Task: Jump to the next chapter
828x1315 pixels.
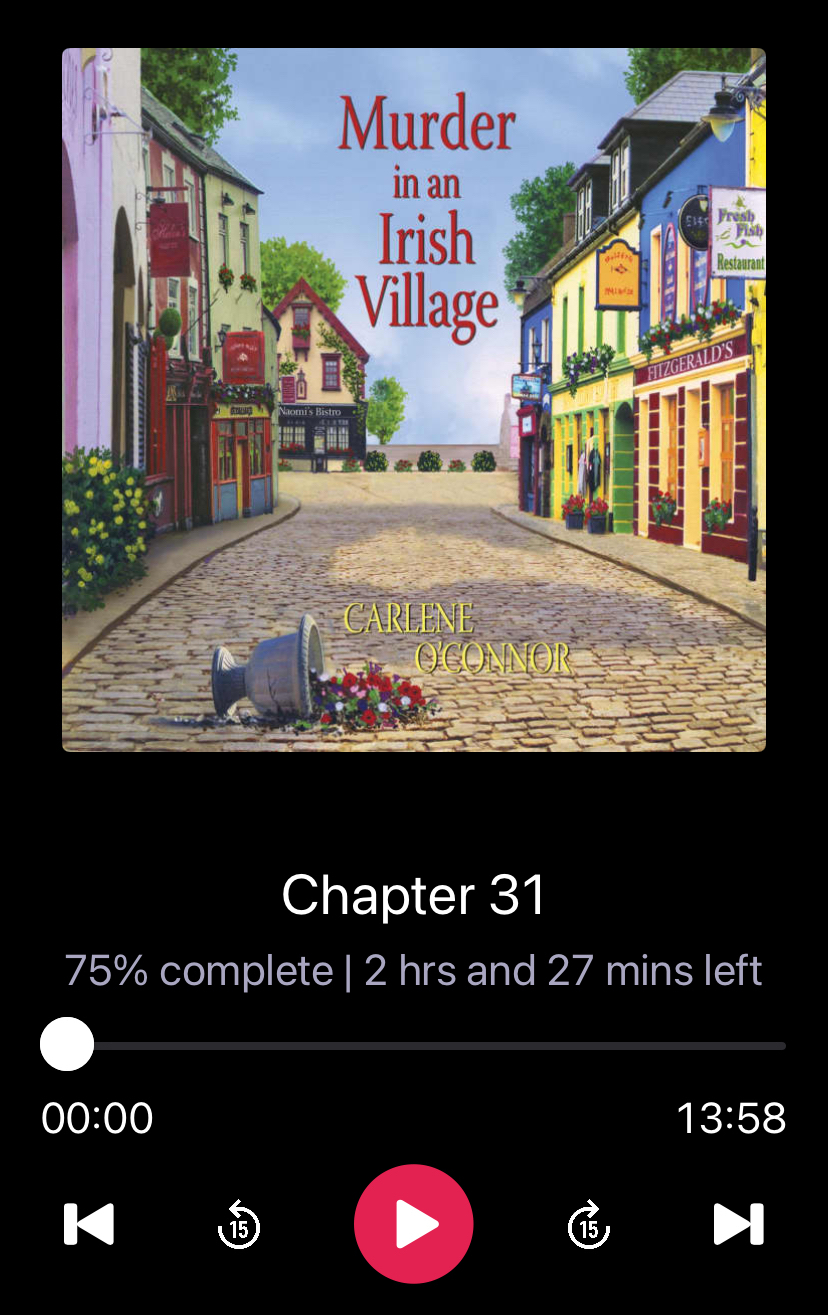Action: coord(738,1224)
